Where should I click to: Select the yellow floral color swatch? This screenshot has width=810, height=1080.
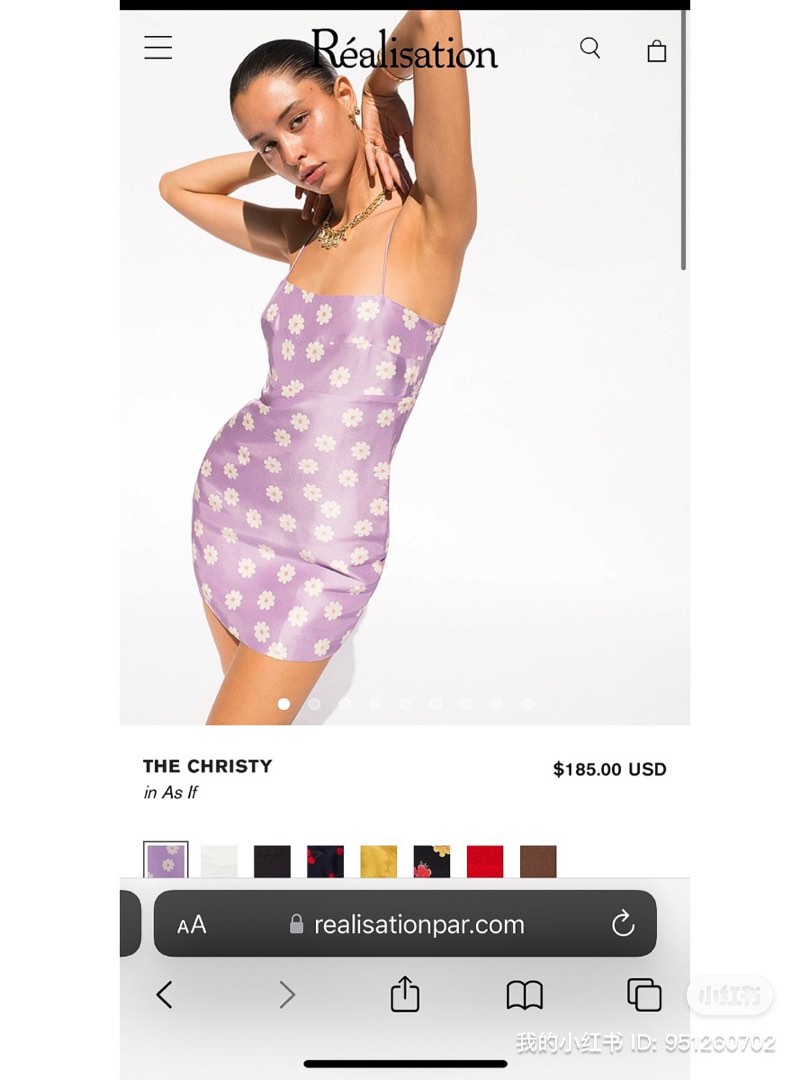tap(378, 861)
